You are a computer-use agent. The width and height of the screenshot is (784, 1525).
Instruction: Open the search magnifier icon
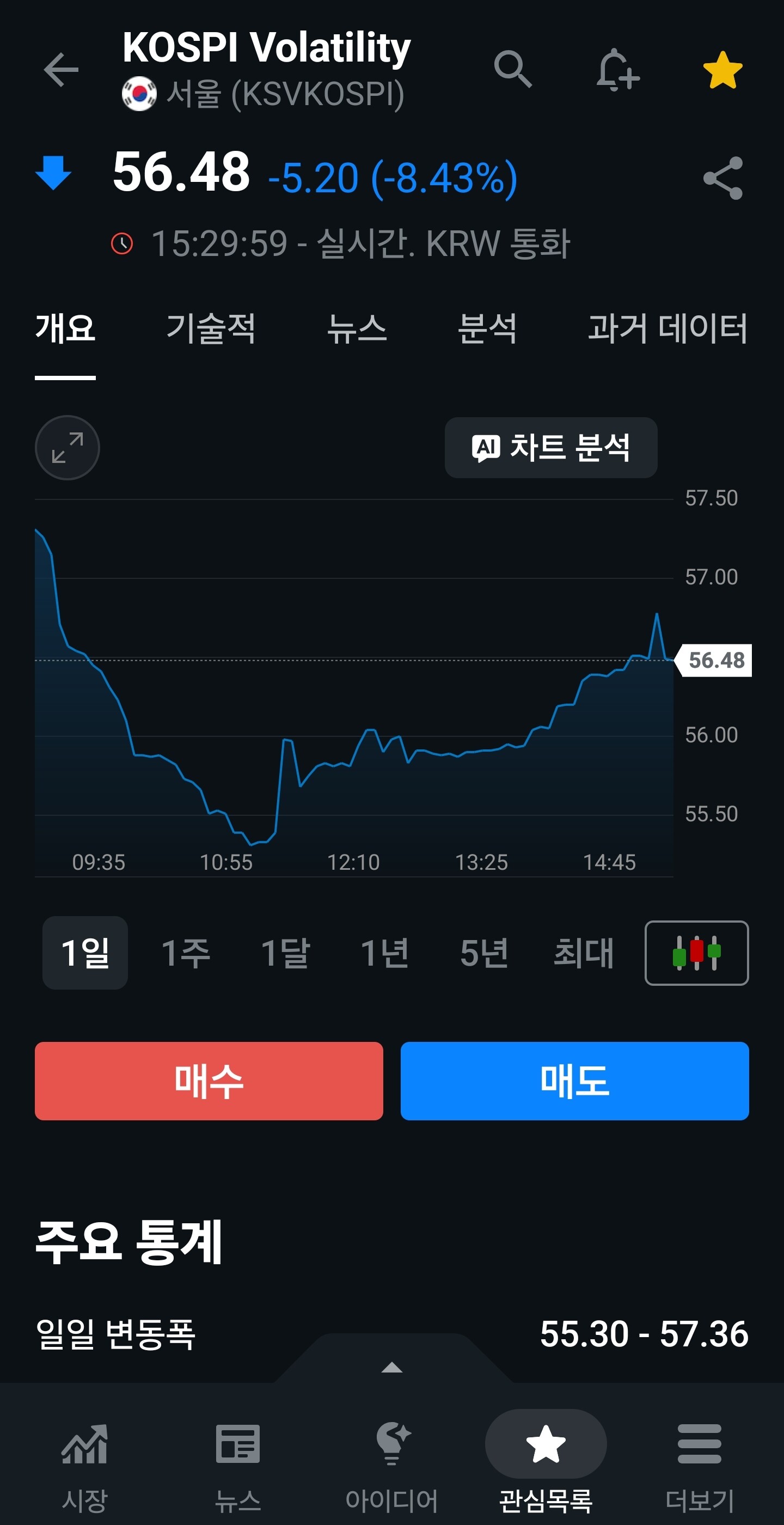coord(513,69)
